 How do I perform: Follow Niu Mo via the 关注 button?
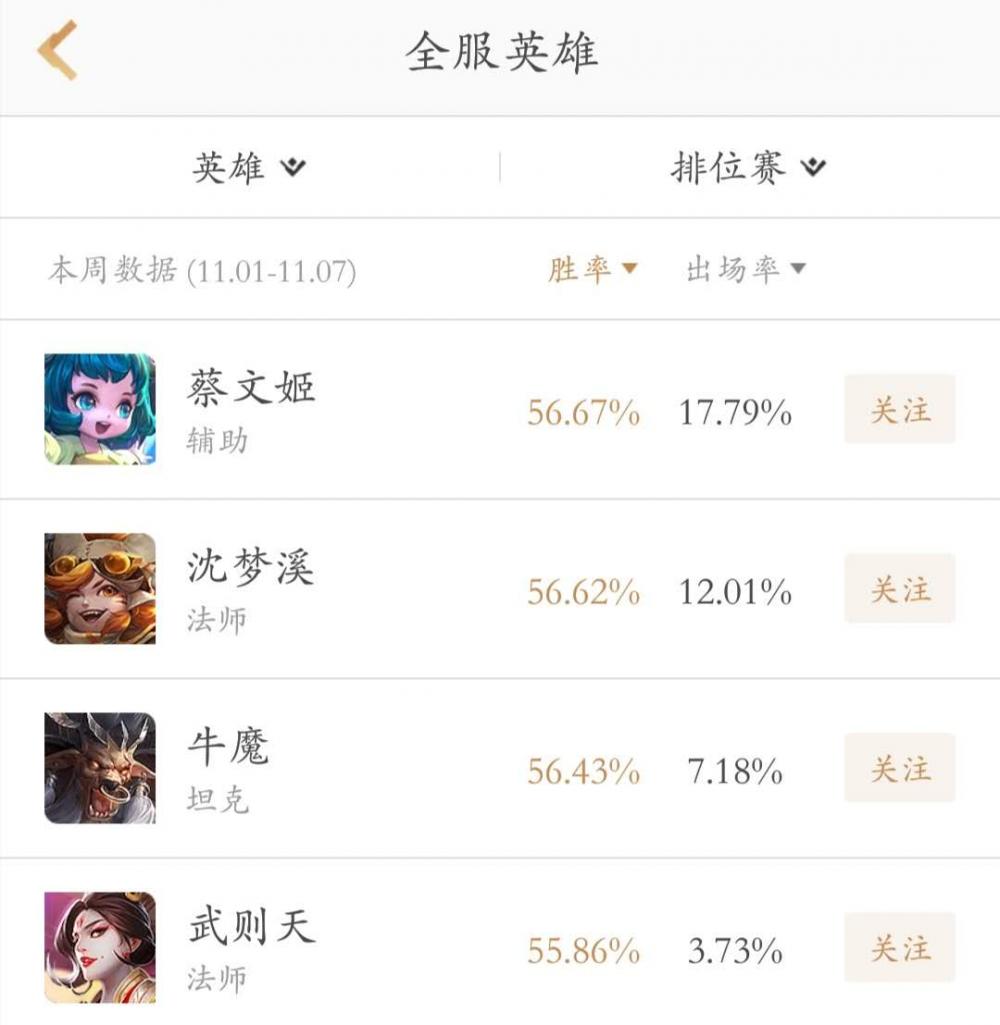898,770
